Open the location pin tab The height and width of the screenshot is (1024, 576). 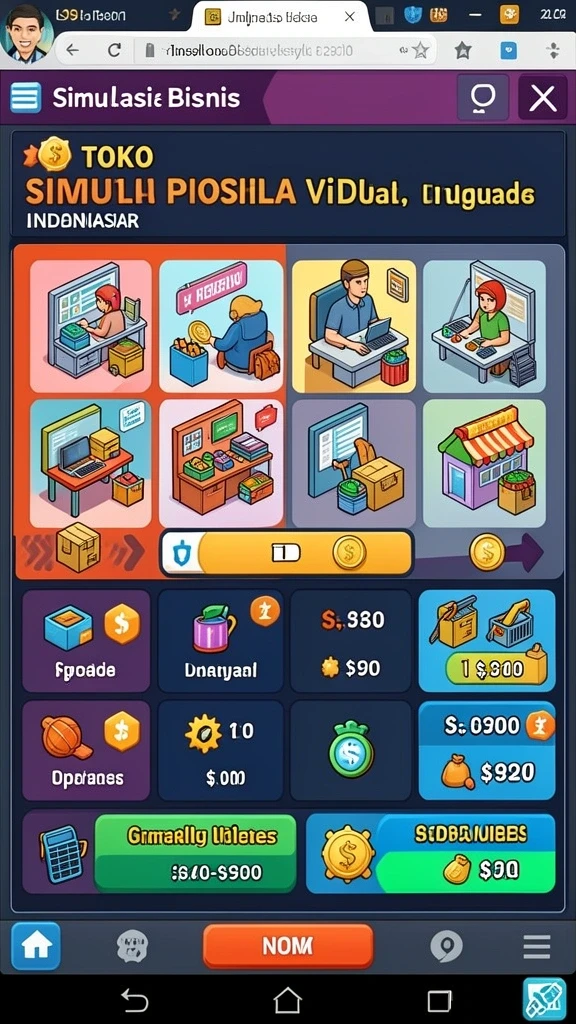(447, 946)
